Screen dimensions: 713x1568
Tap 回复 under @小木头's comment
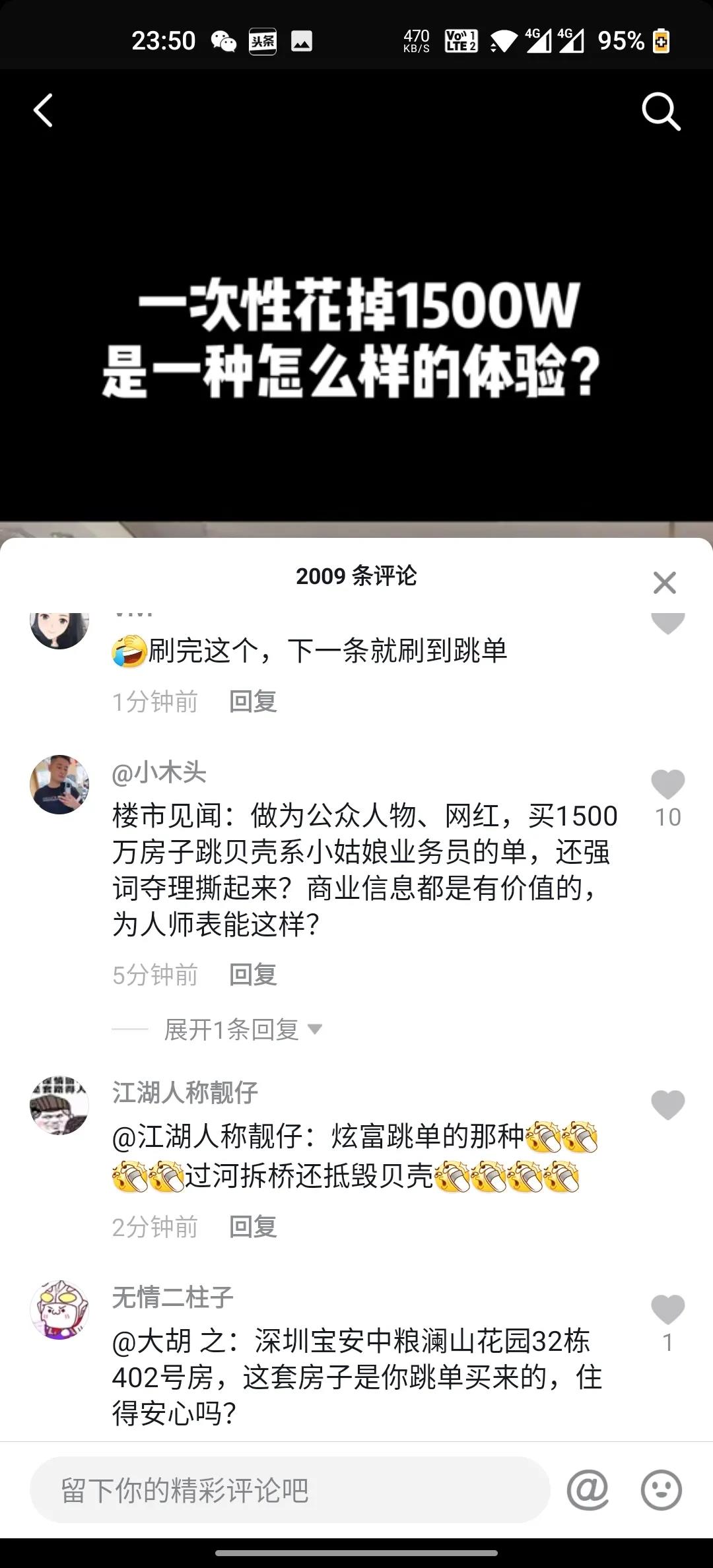click(253, 975)
